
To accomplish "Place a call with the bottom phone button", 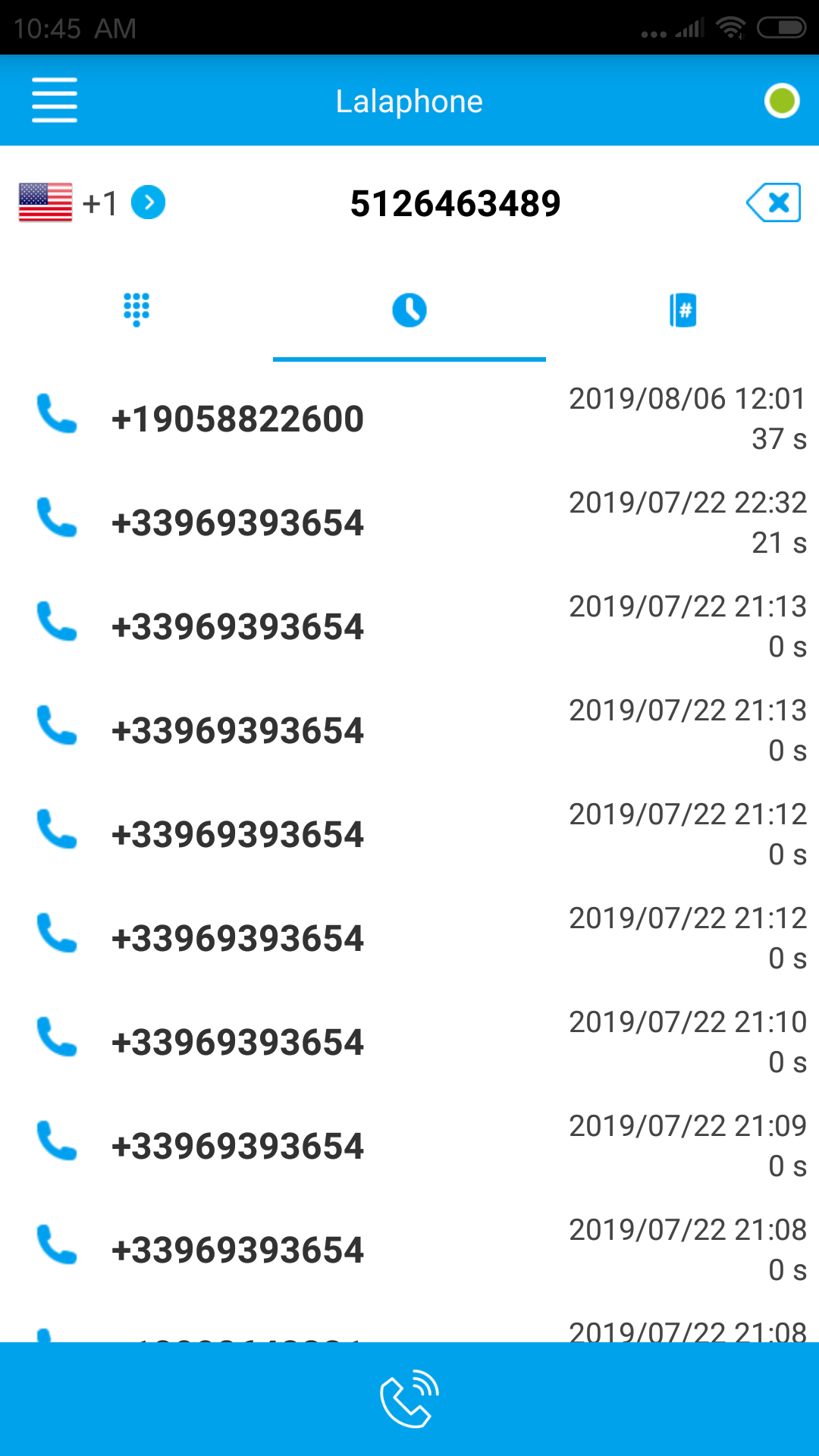I will coord(409,1399).
